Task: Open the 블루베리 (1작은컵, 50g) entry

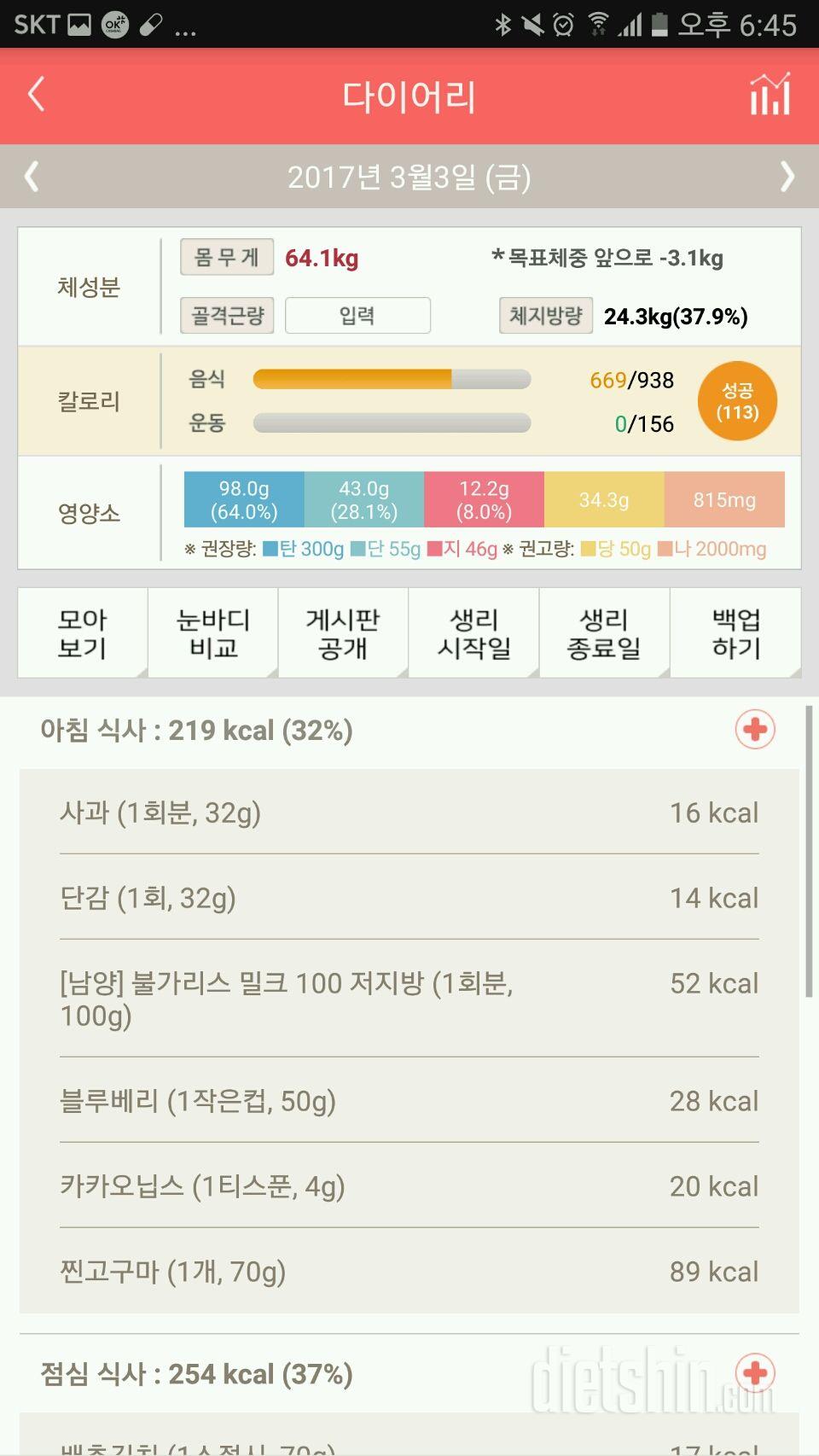Action: click(x=409, y=1101)
